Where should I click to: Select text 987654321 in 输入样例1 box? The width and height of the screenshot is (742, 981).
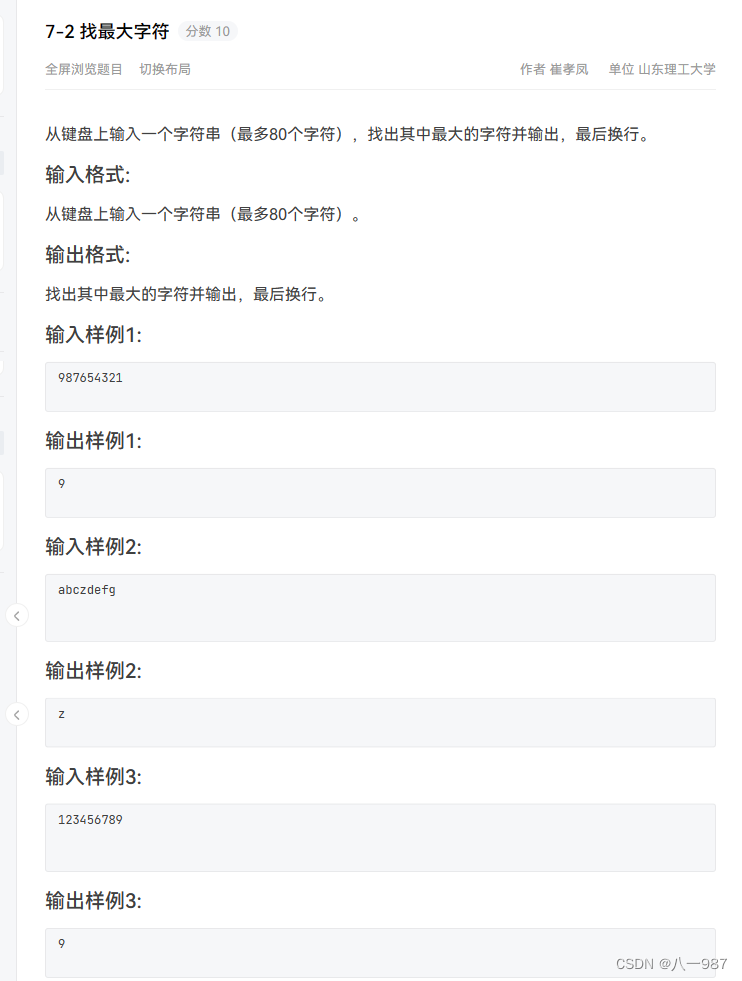pos(92,377)
